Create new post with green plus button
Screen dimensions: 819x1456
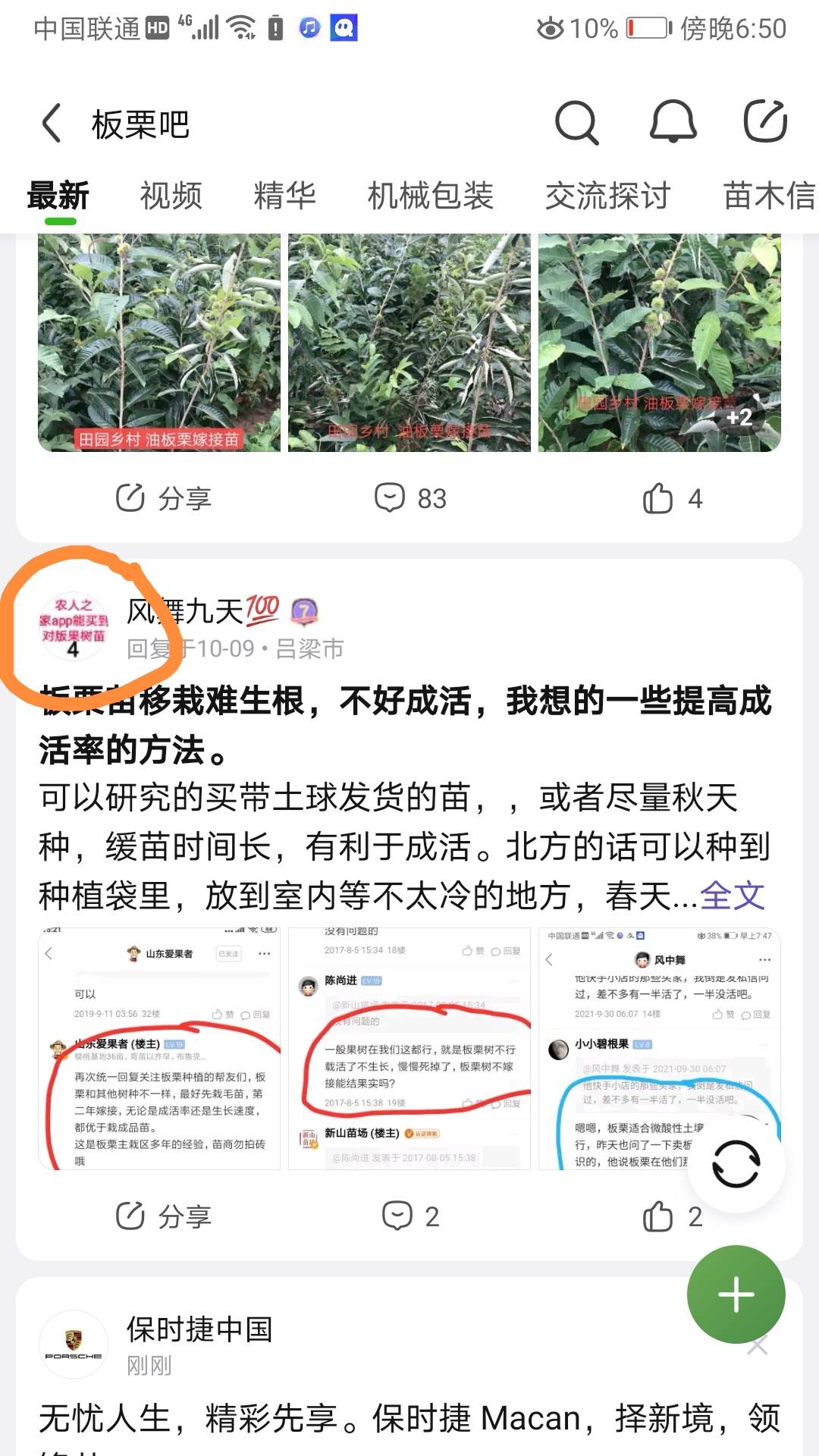click(x=736, y=1294)
